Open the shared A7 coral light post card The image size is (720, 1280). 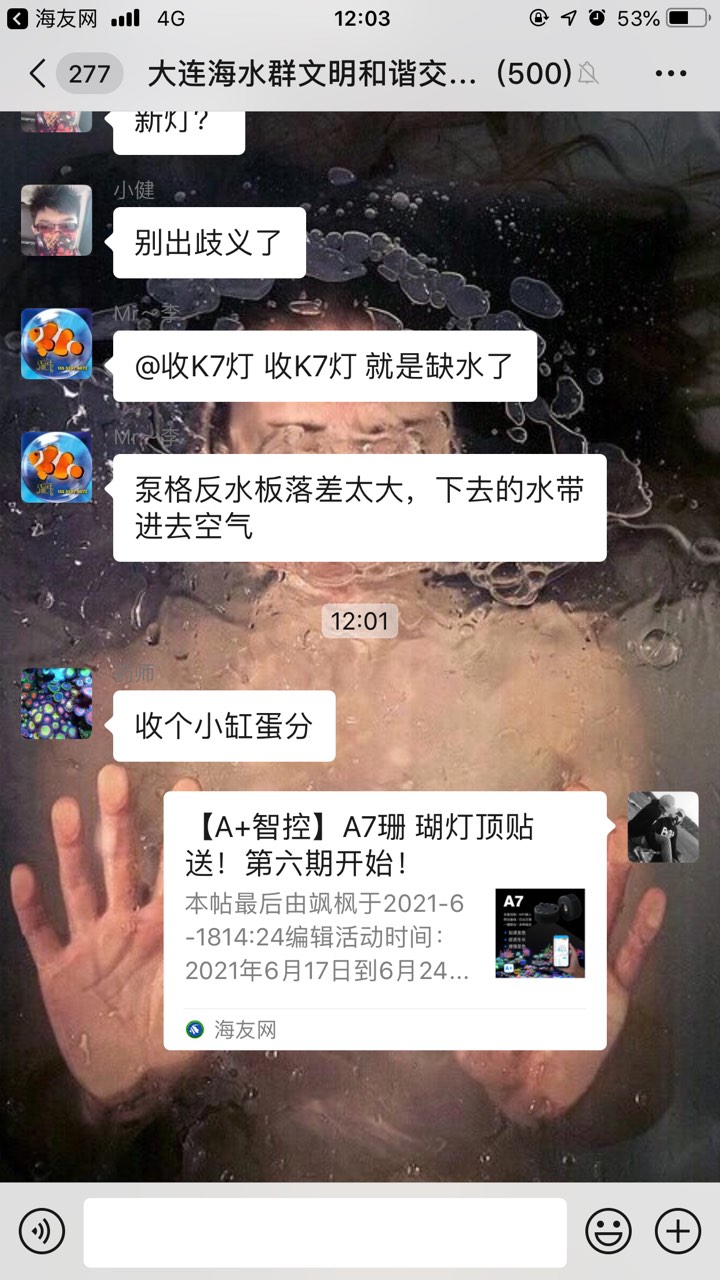point(385,920)
